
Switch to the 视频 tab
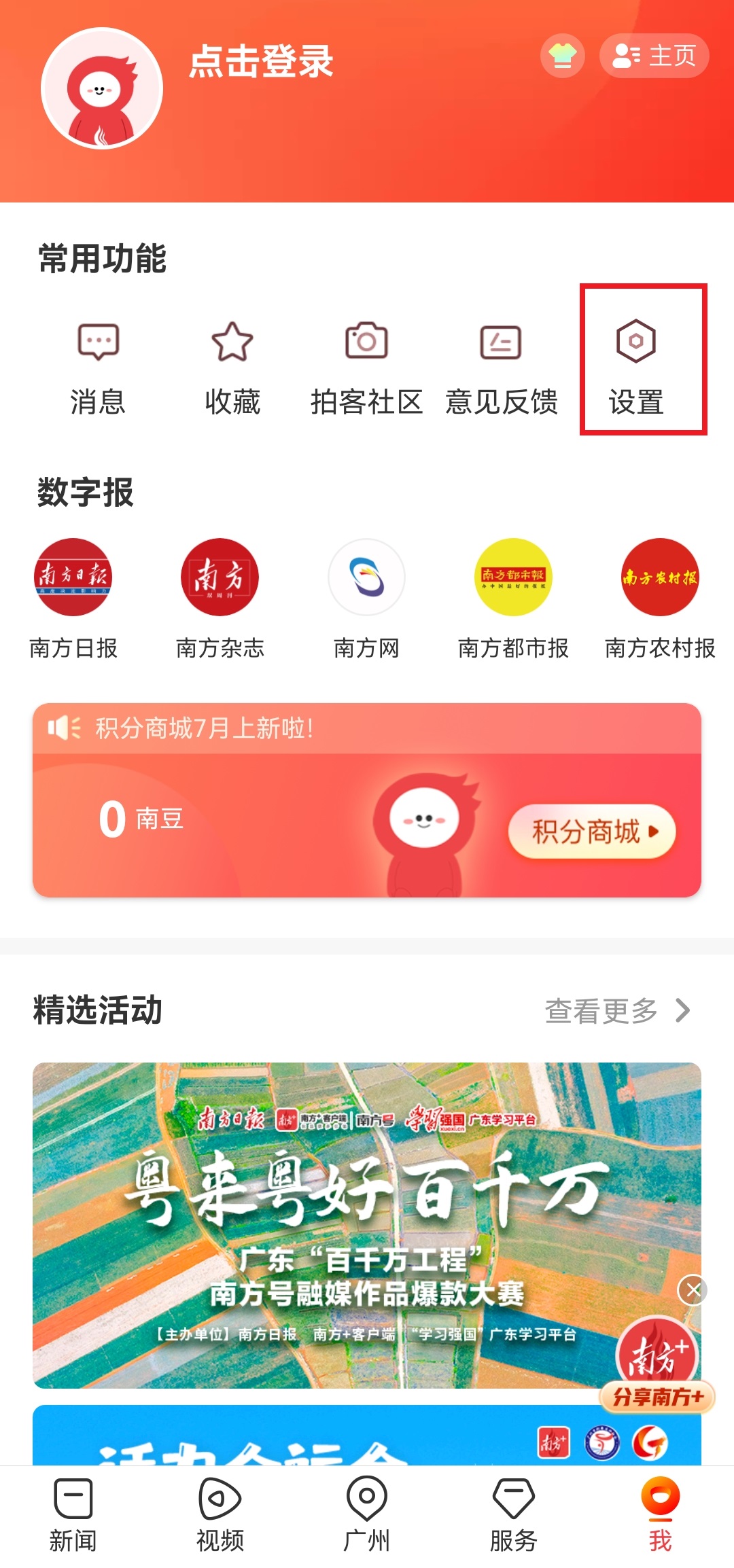click(x=220, y=1514)
